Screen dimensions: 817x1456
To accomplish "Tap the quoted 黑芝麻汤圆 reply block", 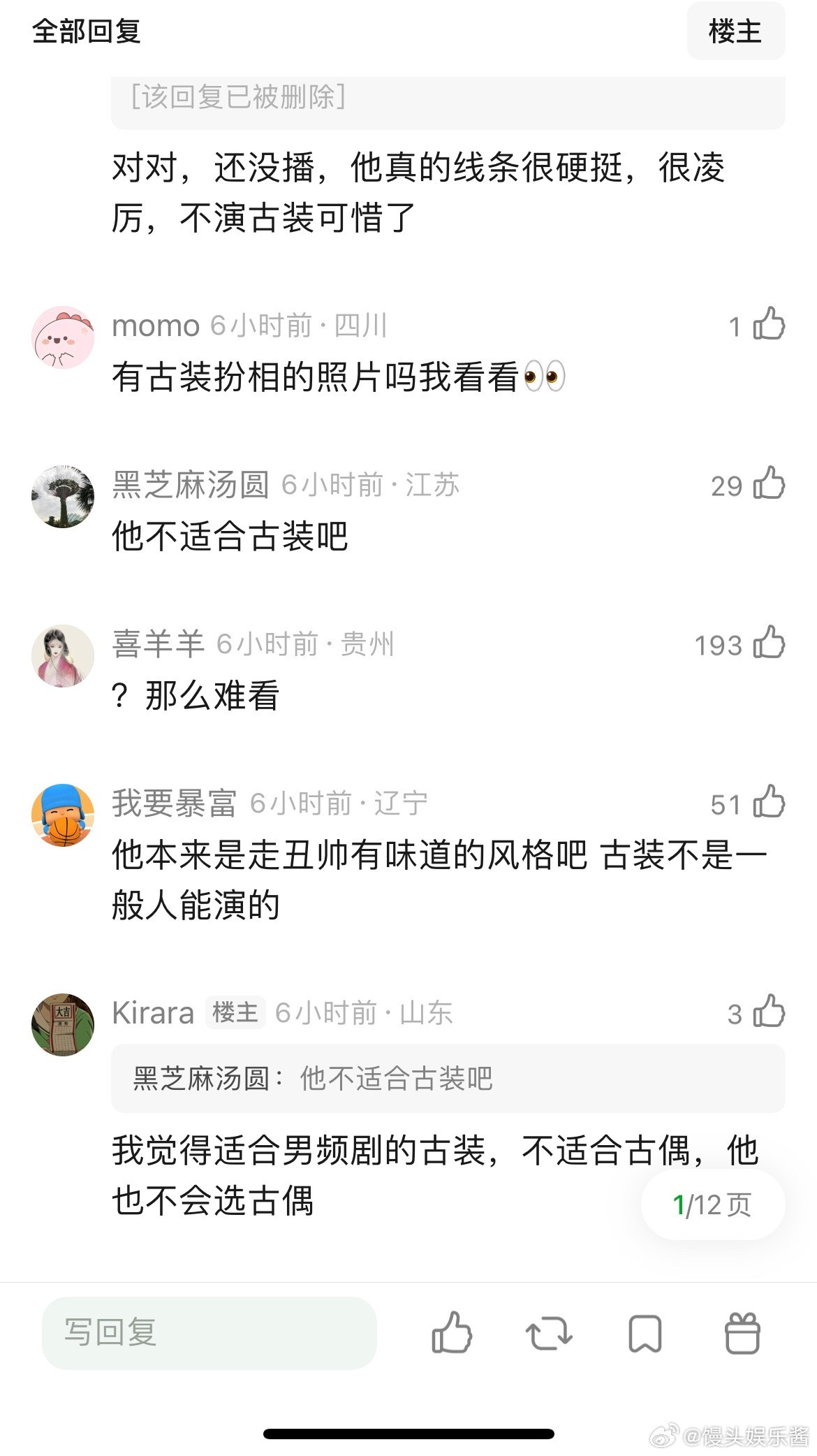I will pos(447,1079).
